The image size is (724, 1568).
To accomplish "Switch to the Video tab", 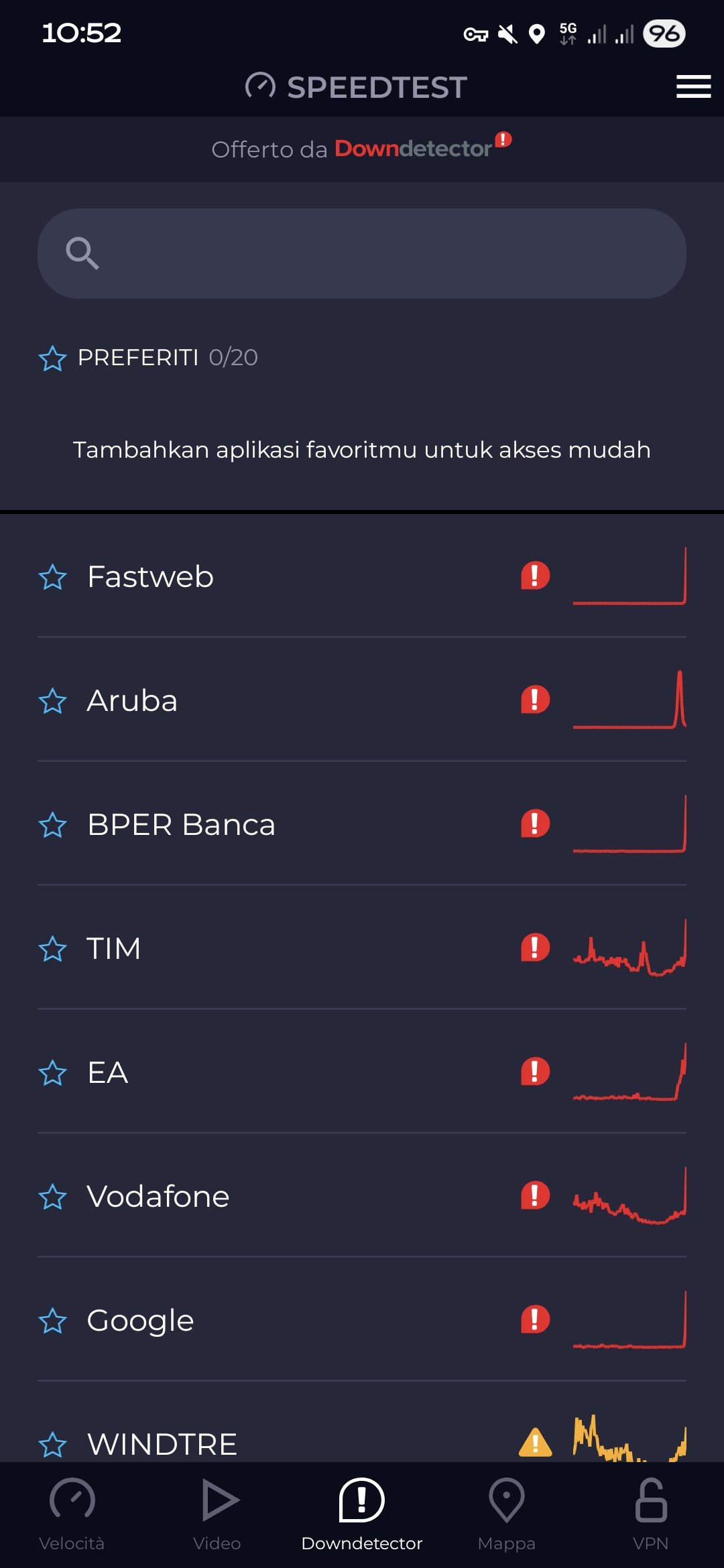I will tap(217, 1514).
